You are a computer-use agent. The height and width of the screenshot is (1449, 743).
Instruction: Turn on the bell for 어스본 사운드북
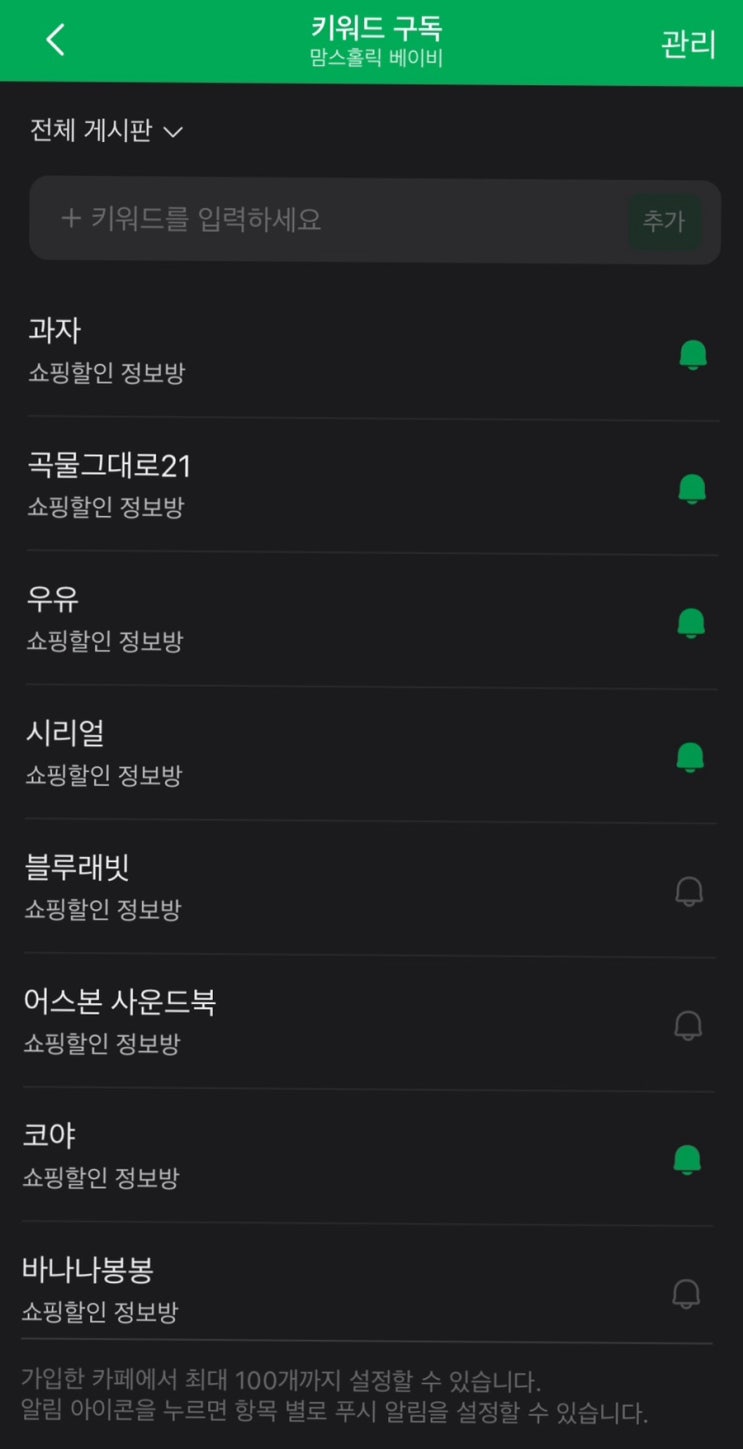click(x=688, y=1025)
